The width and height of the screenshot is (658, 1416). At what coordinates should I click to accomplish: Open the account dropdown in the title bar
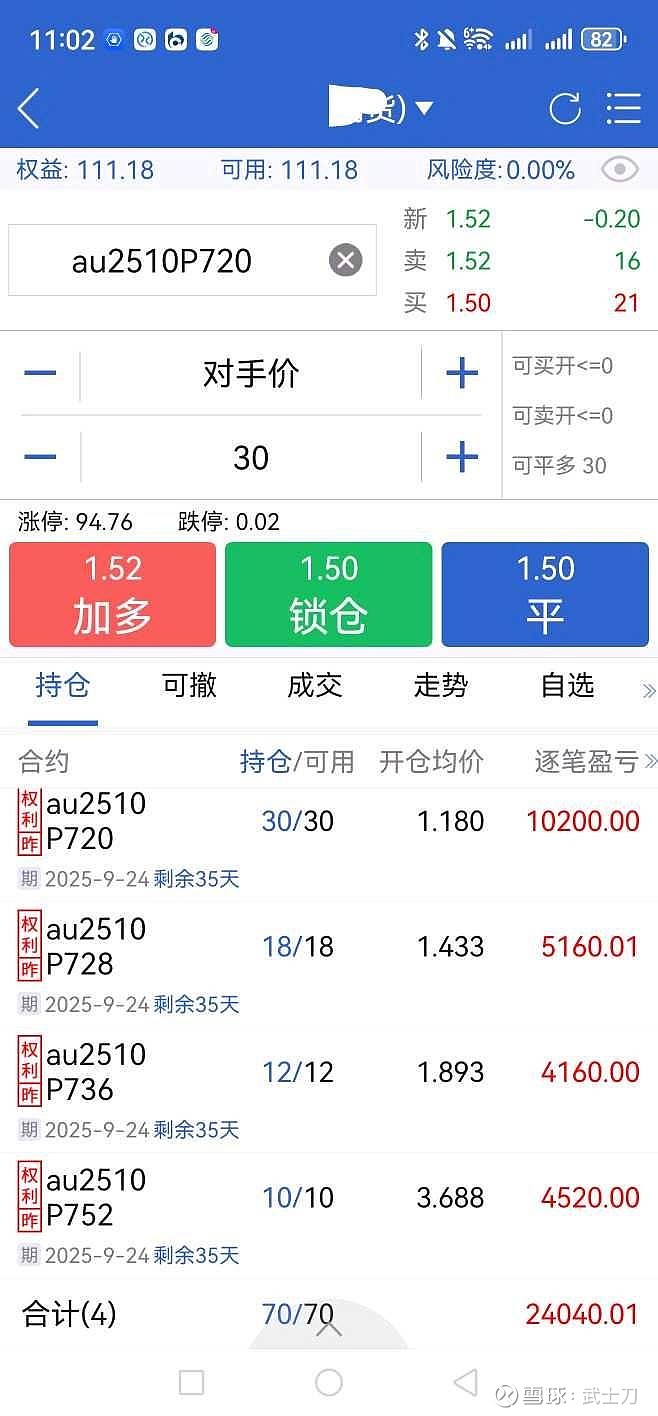pos(425,108)
